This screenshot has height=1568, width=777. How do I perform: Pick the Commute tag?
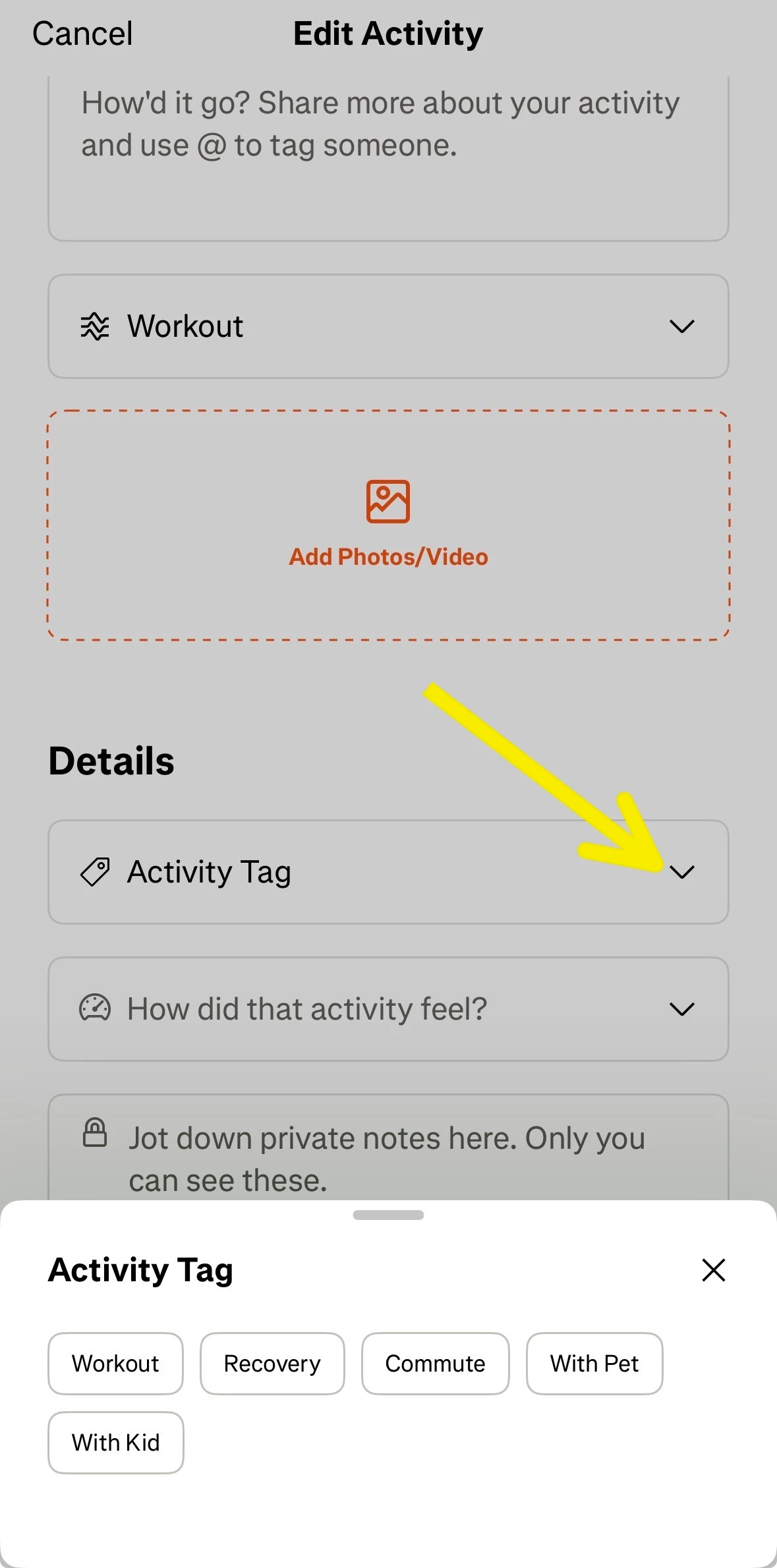click(x=435, y=1364)
